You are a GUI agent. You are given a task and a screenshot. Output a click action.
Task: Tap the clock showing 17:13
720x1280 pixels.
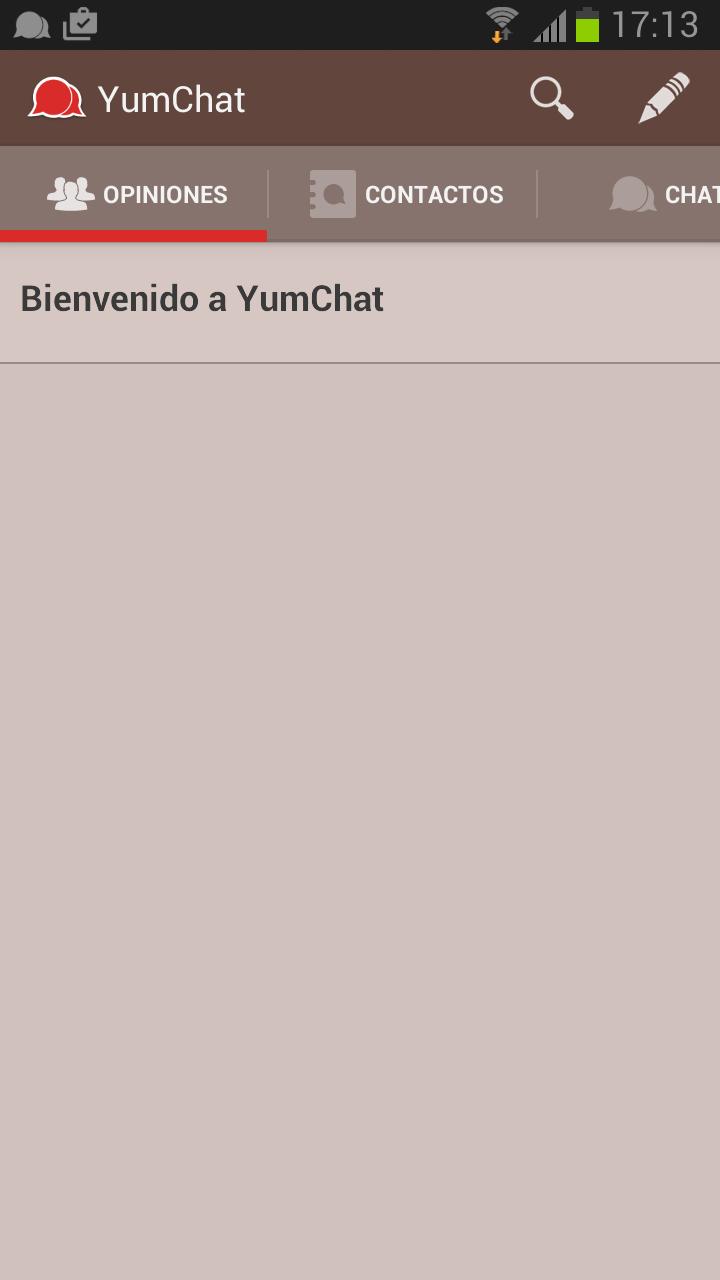click(655, 24)
